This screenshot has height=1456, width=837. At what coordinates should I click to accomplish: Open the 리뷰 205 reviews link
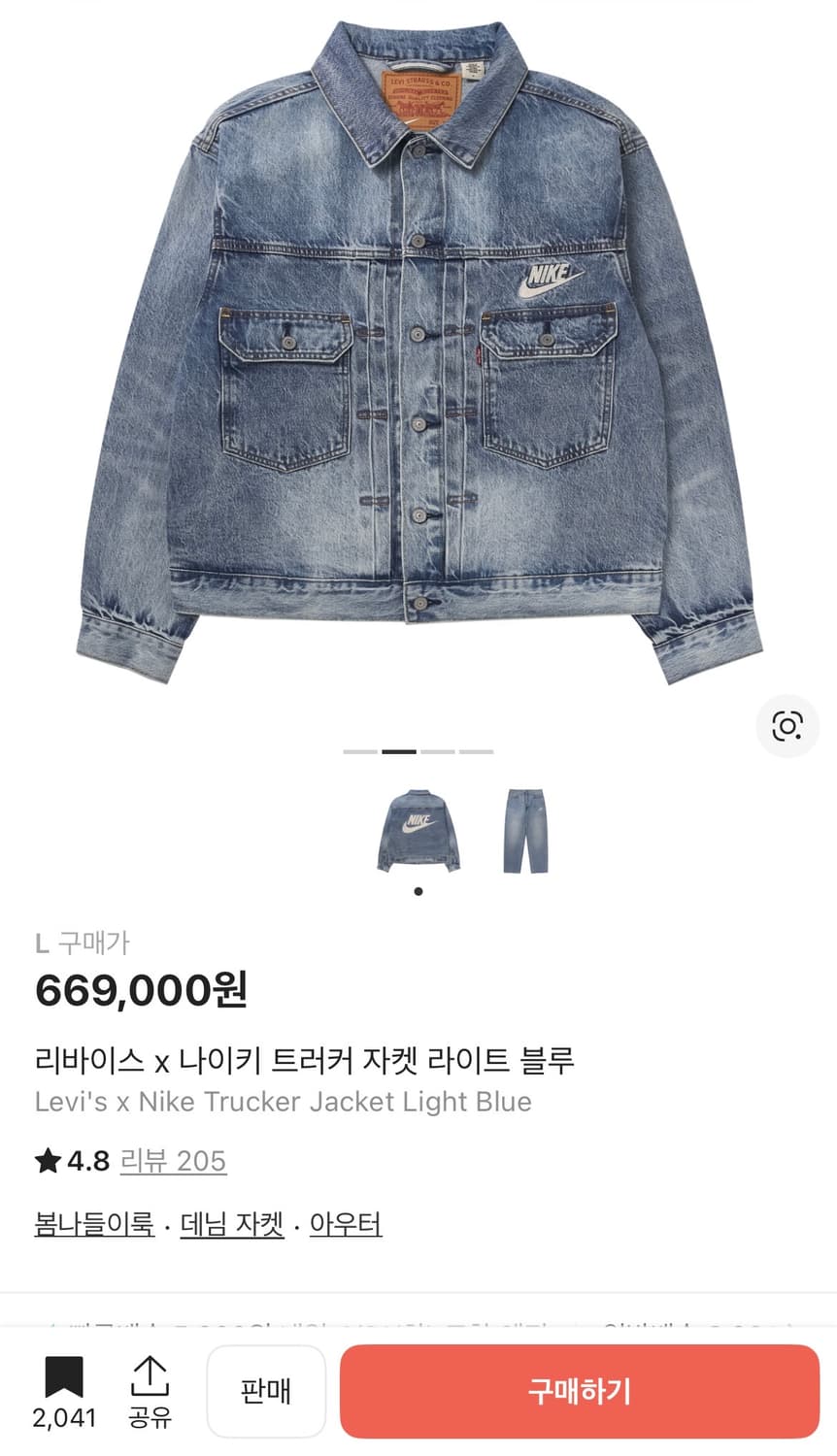[x=173, y=1161]
